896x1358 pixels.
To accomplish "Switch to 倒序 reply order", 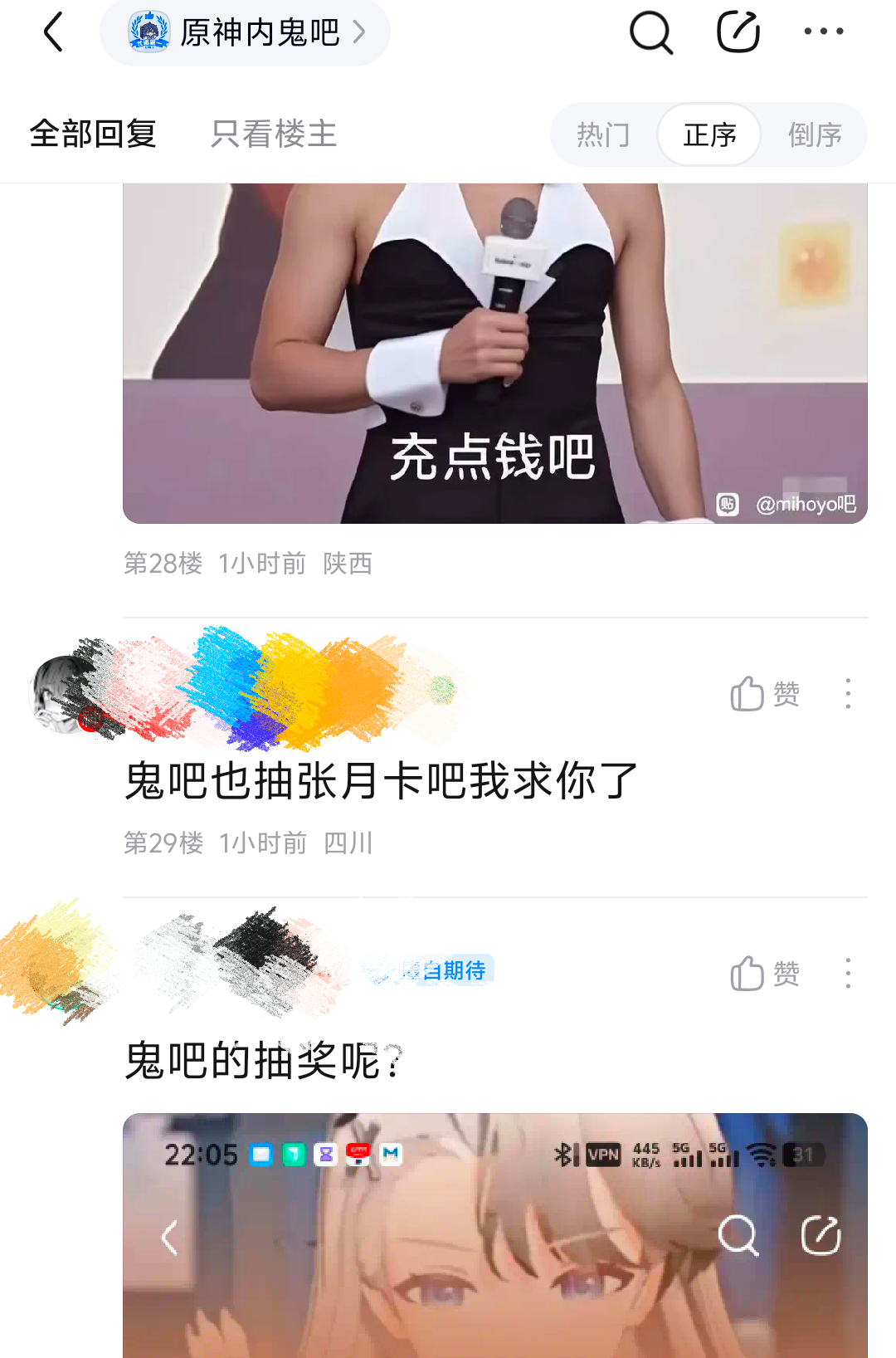I will pos(815,134).
